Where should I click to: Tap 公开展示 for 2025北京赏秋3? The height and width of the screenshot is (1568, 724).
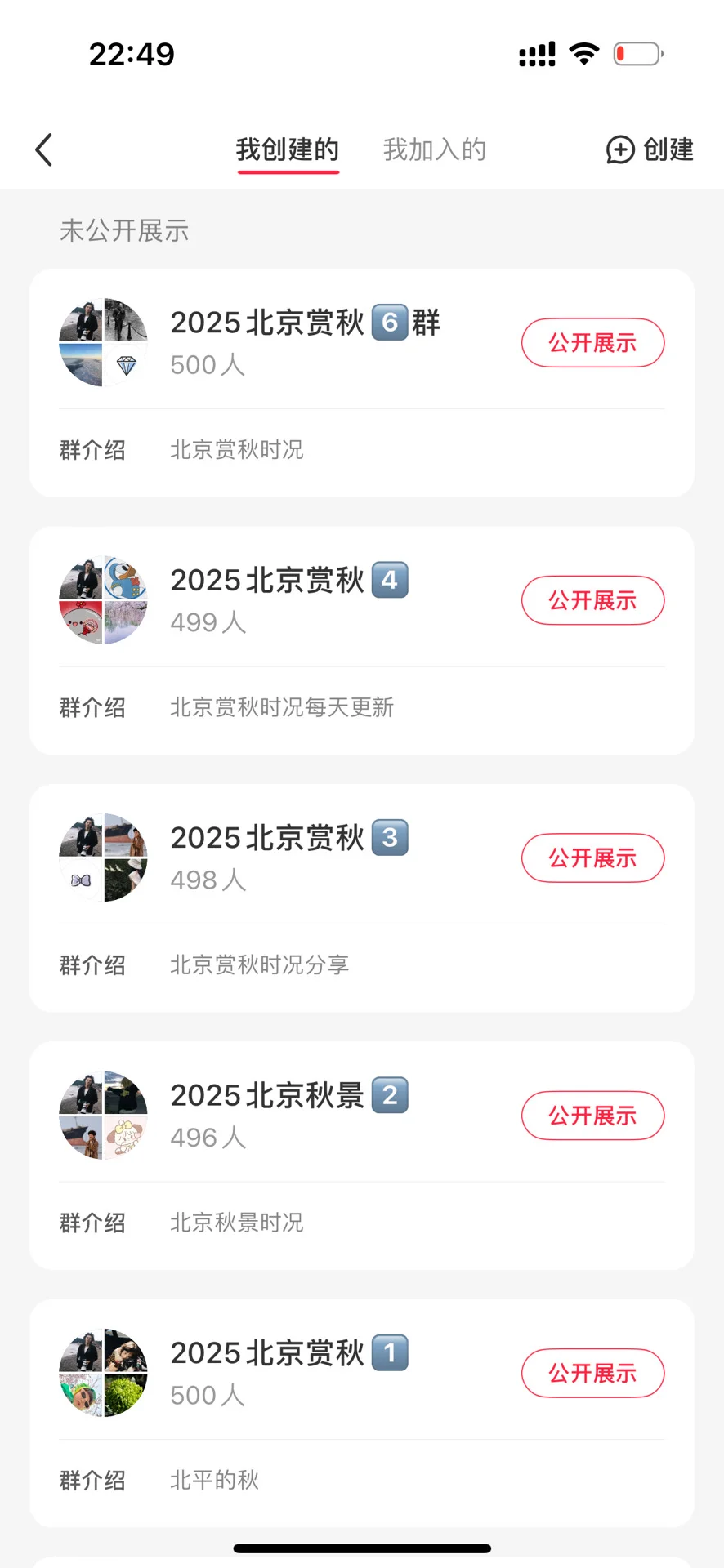point(592,858)
